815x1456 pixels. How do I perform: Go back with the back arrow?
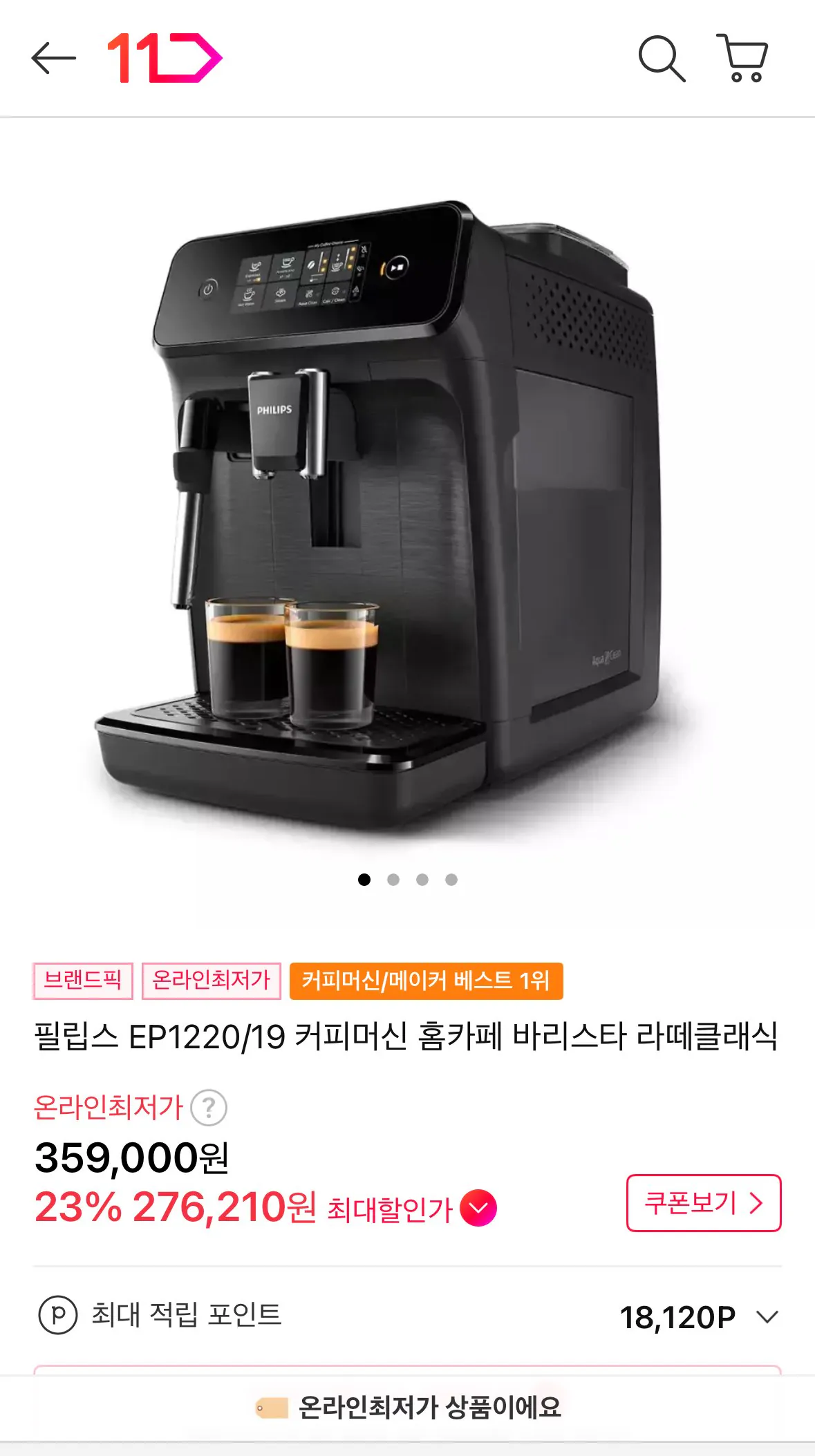coord(52,58)
